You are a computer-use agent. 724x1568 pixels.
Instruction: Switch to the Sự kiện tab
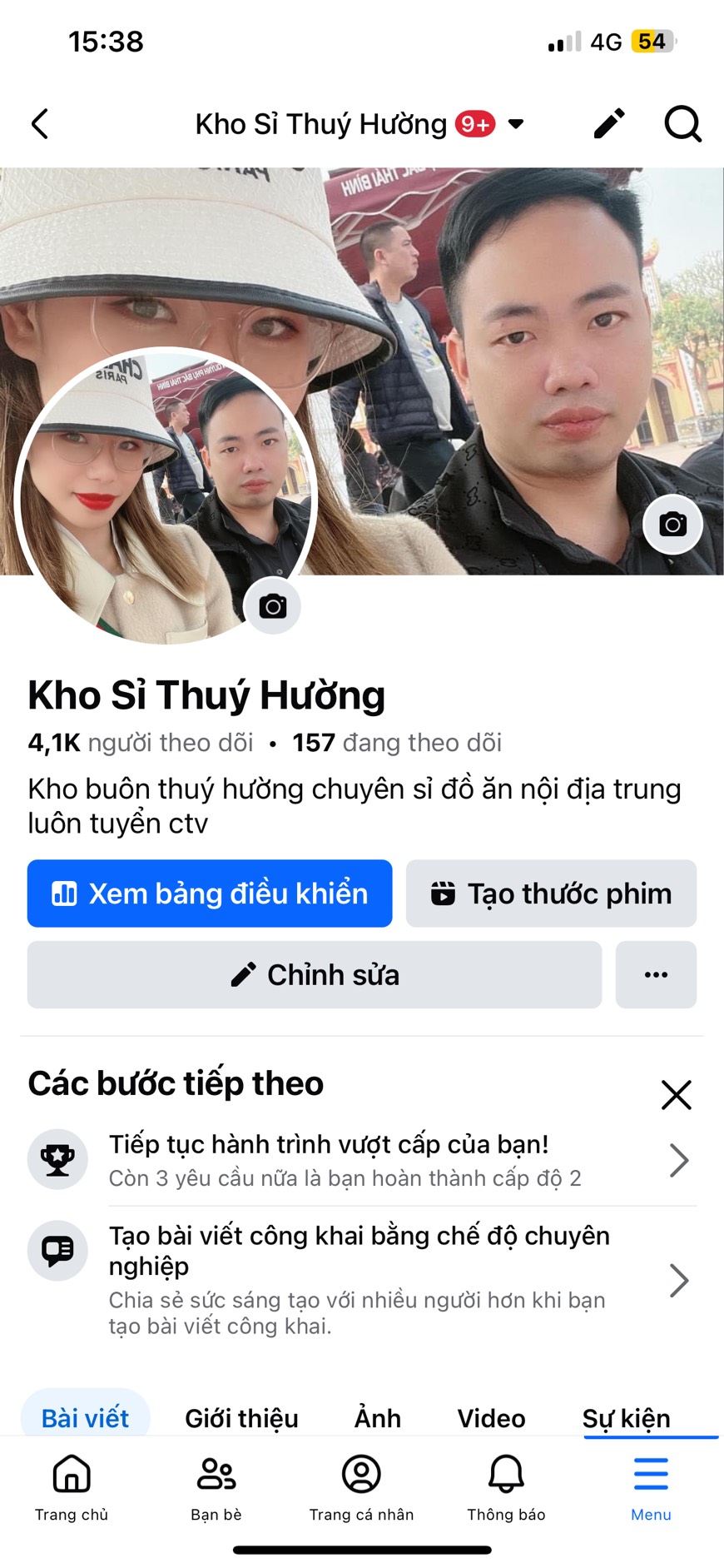(626, 1418)
